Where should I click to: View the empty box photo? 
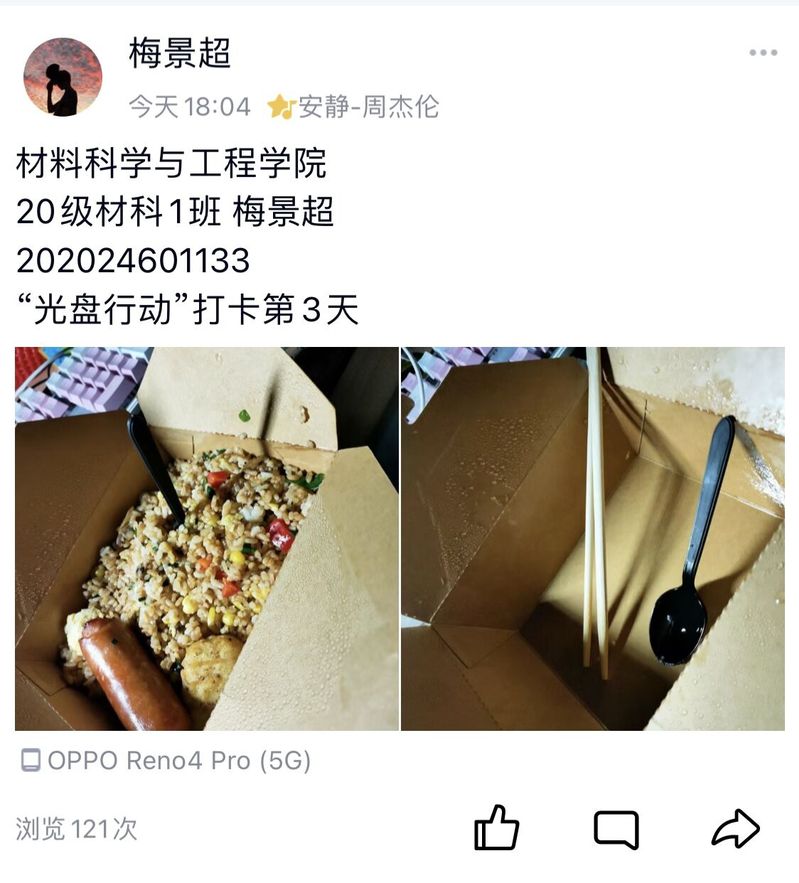coord(592,538)
